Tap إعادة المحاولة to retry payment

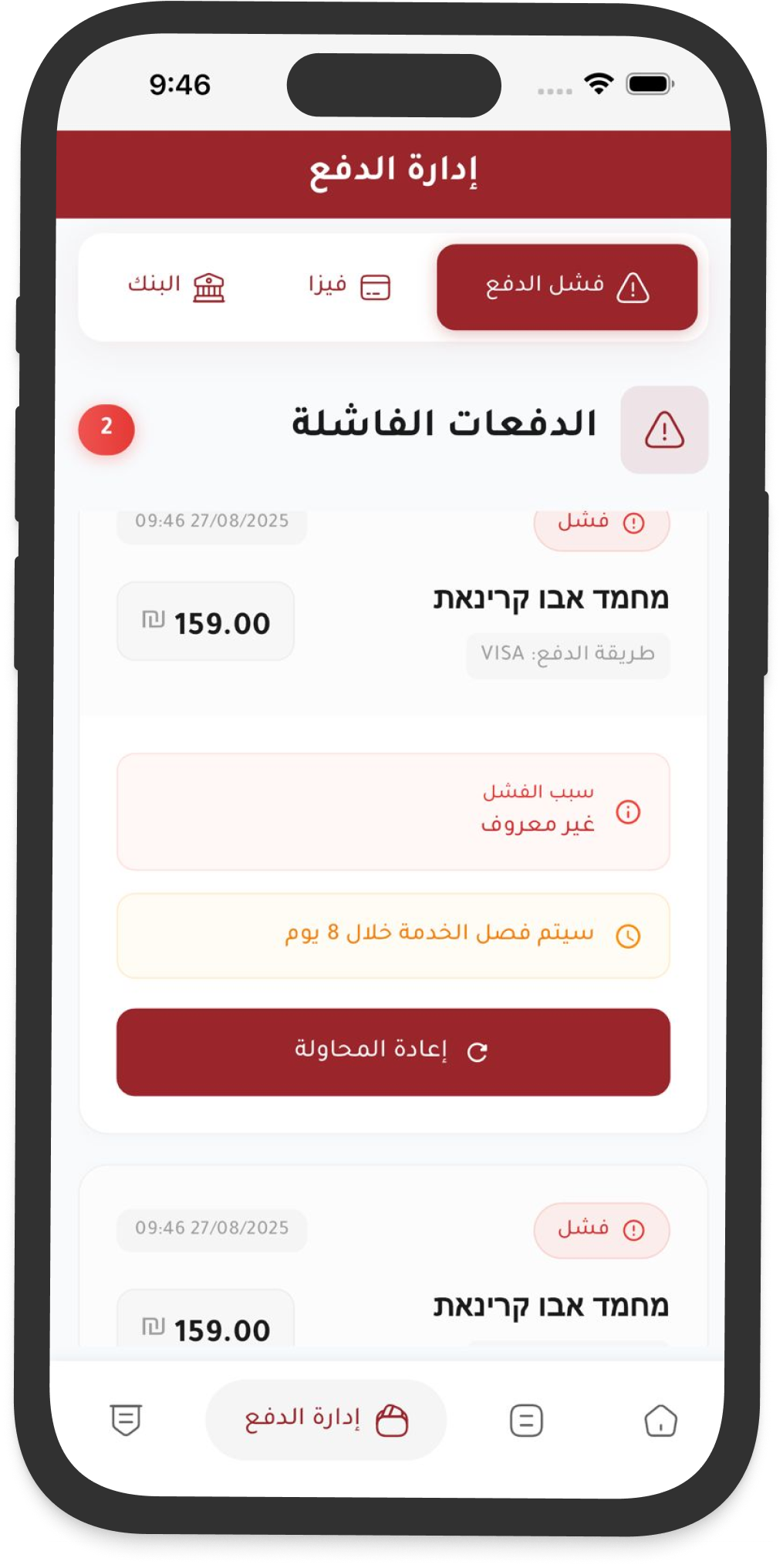(393, 1051)
